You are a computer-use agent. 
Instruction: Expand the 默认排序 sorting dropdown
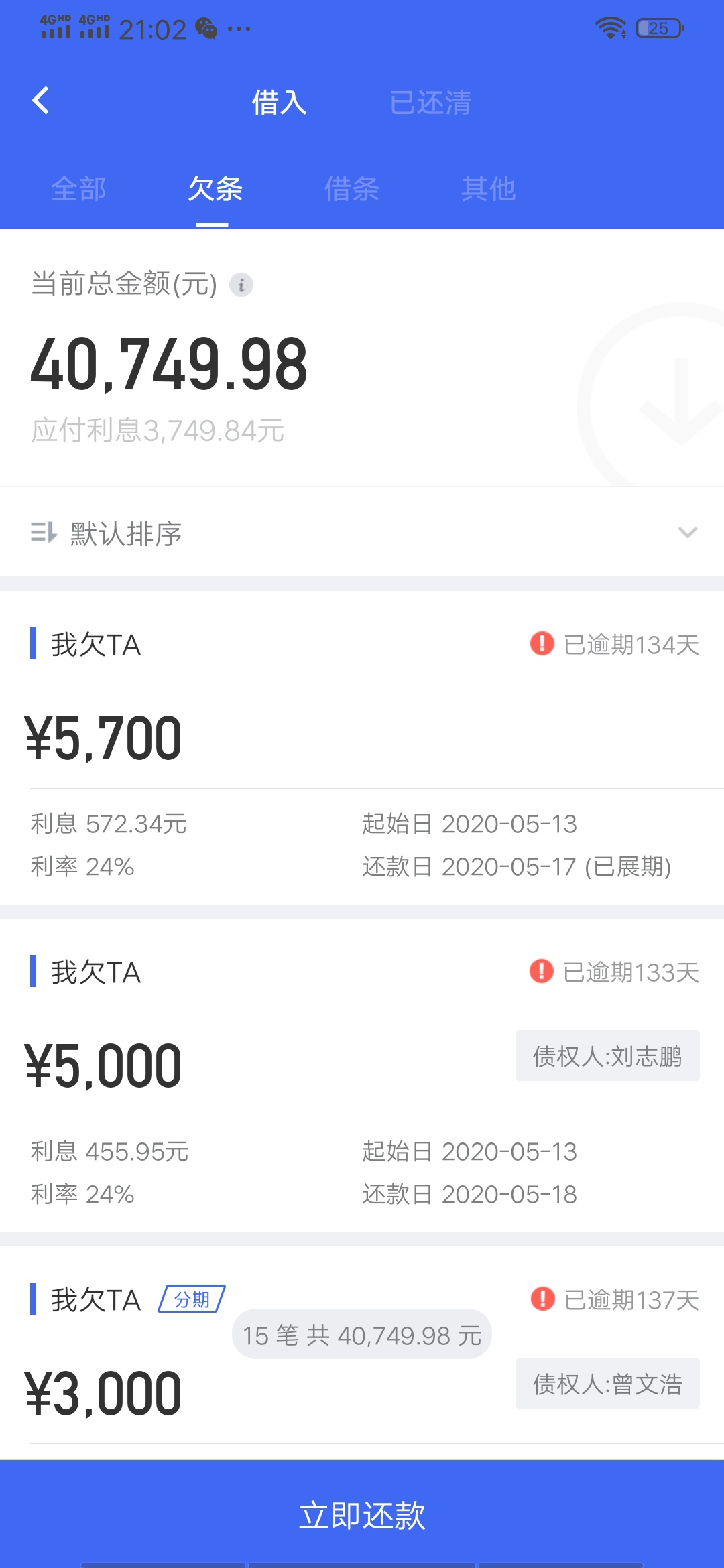pyautogui.click(x=362, y=533)
